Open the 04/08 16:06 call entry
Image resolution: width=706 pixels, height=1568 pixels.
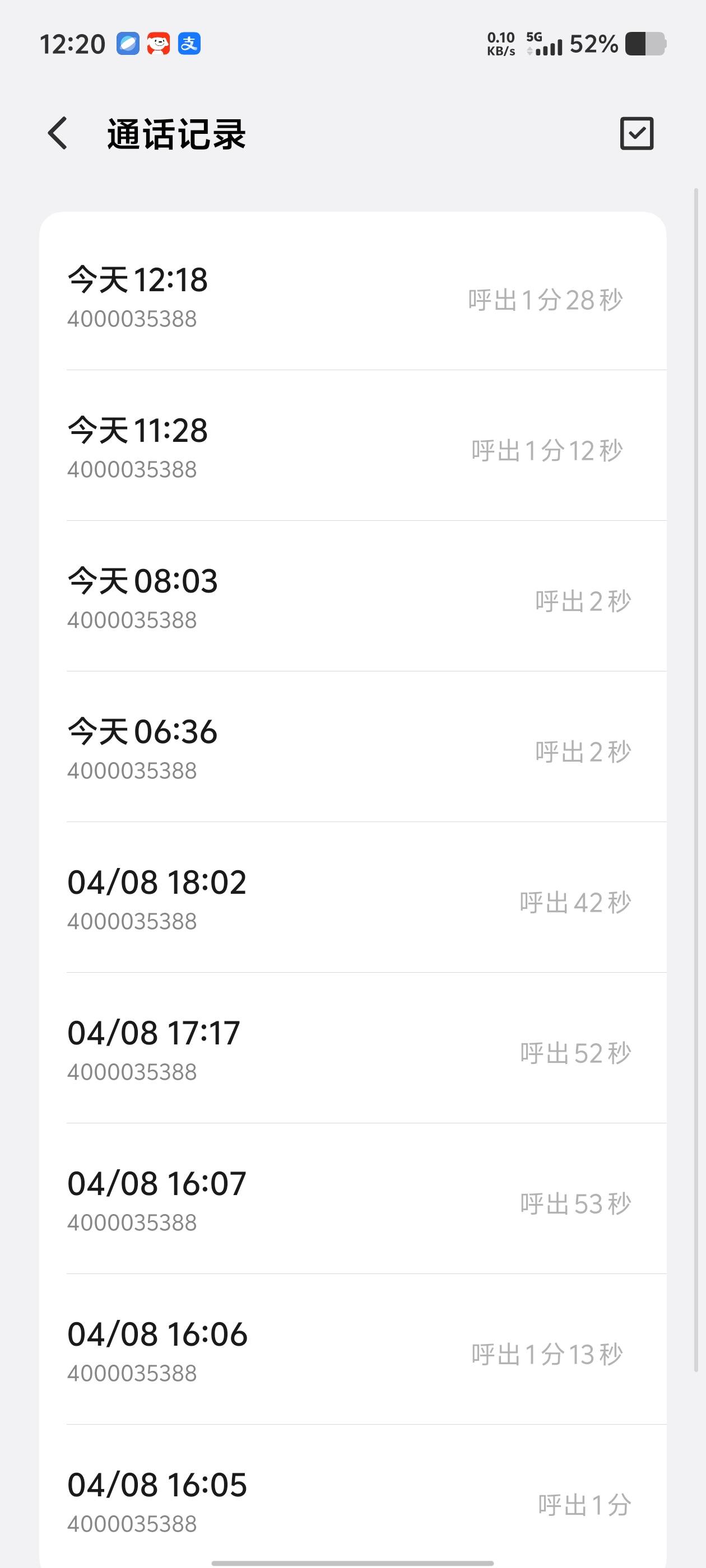point(352,1350)
